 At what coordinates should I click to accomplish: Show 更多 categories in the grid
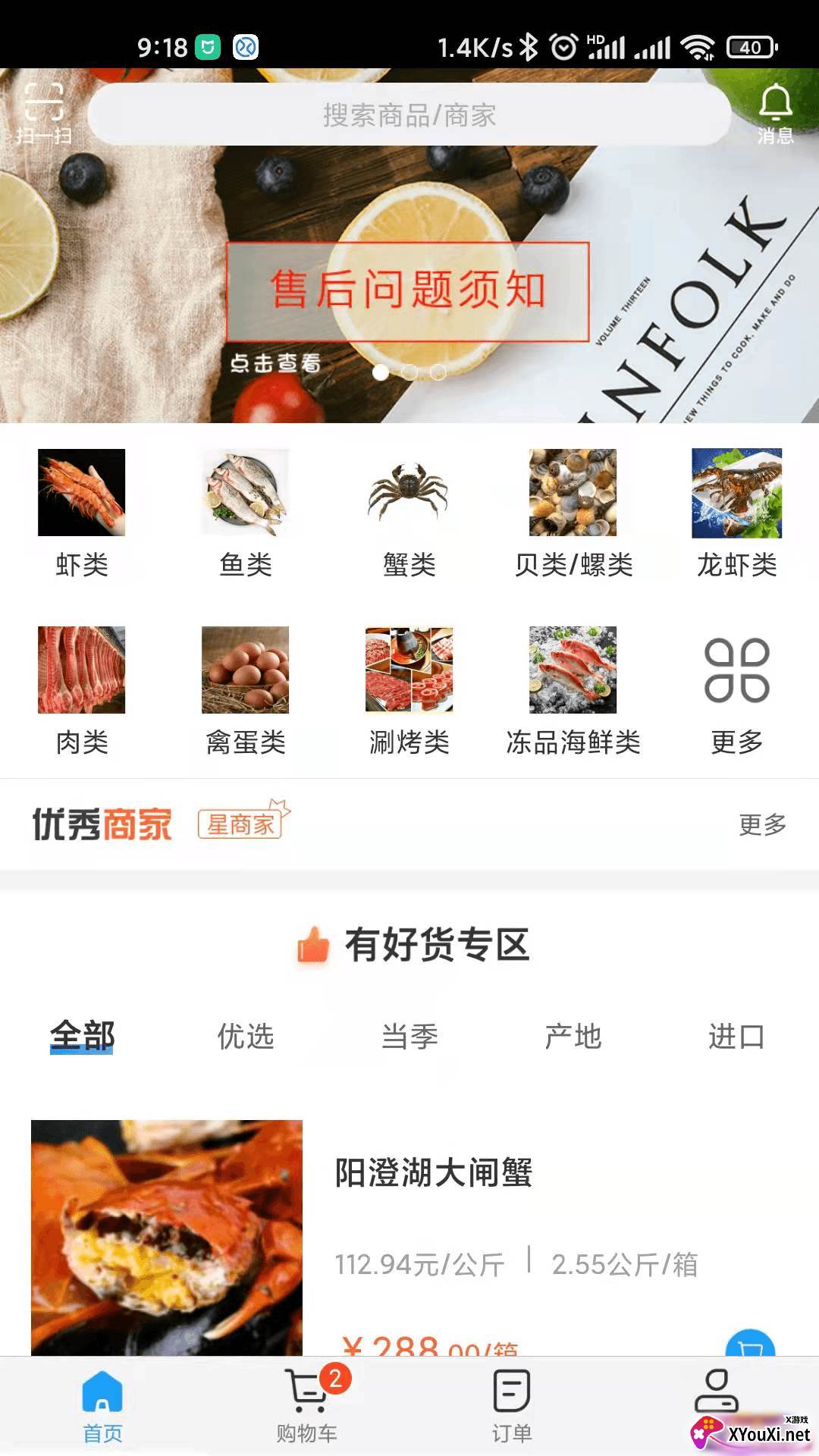click(736, 689)
